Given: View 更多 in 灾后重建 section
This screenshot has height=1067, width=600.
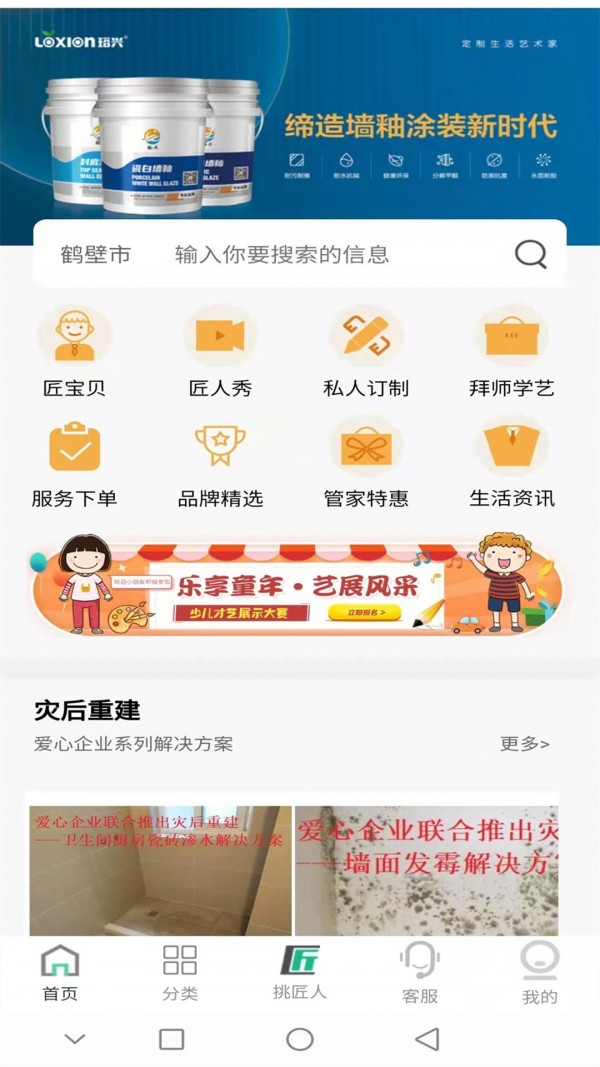Looking at the screenshot, I should [x=525, y=744].
